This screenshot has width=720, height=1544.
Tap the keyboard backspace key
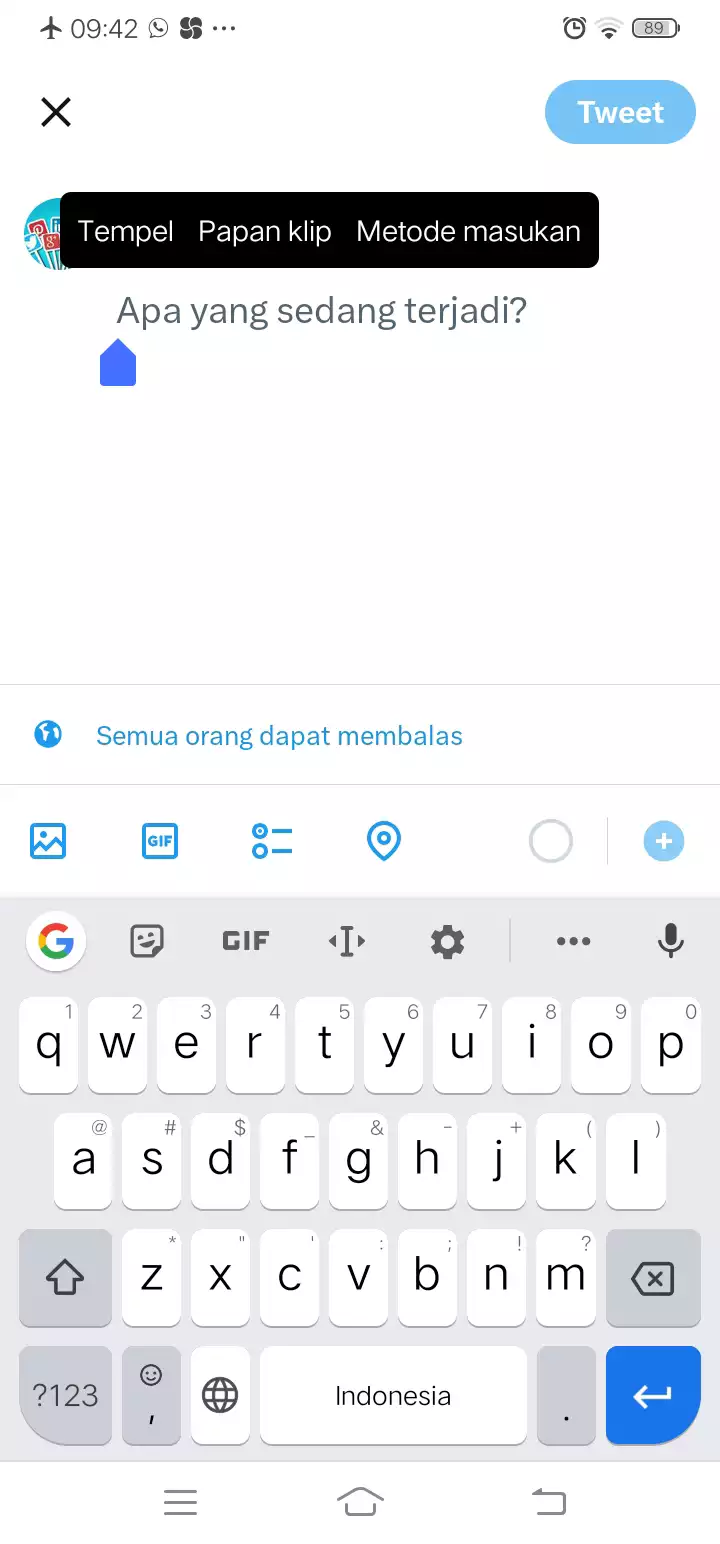point(653,1278)
